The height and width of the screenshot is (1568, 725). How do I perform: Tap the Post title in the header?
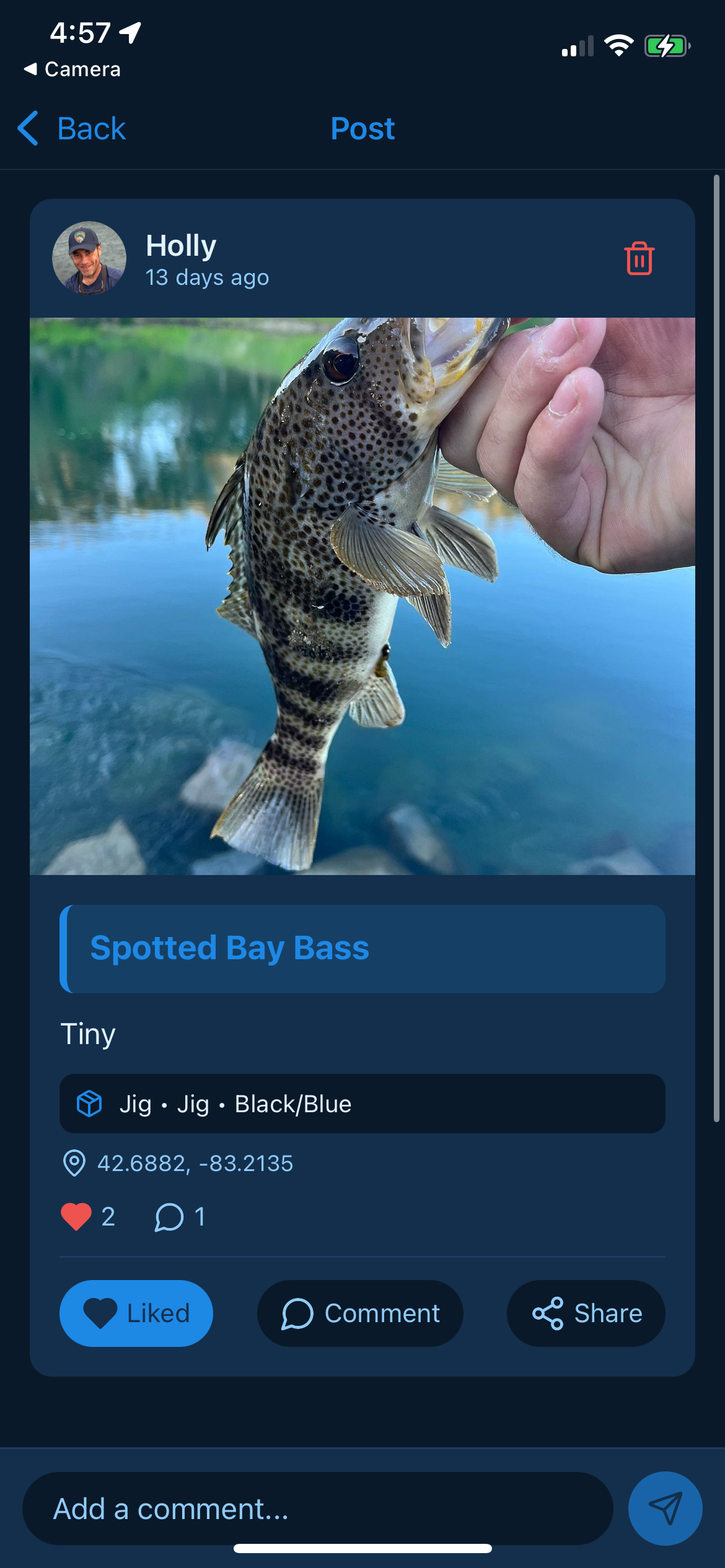click(362, 128)
